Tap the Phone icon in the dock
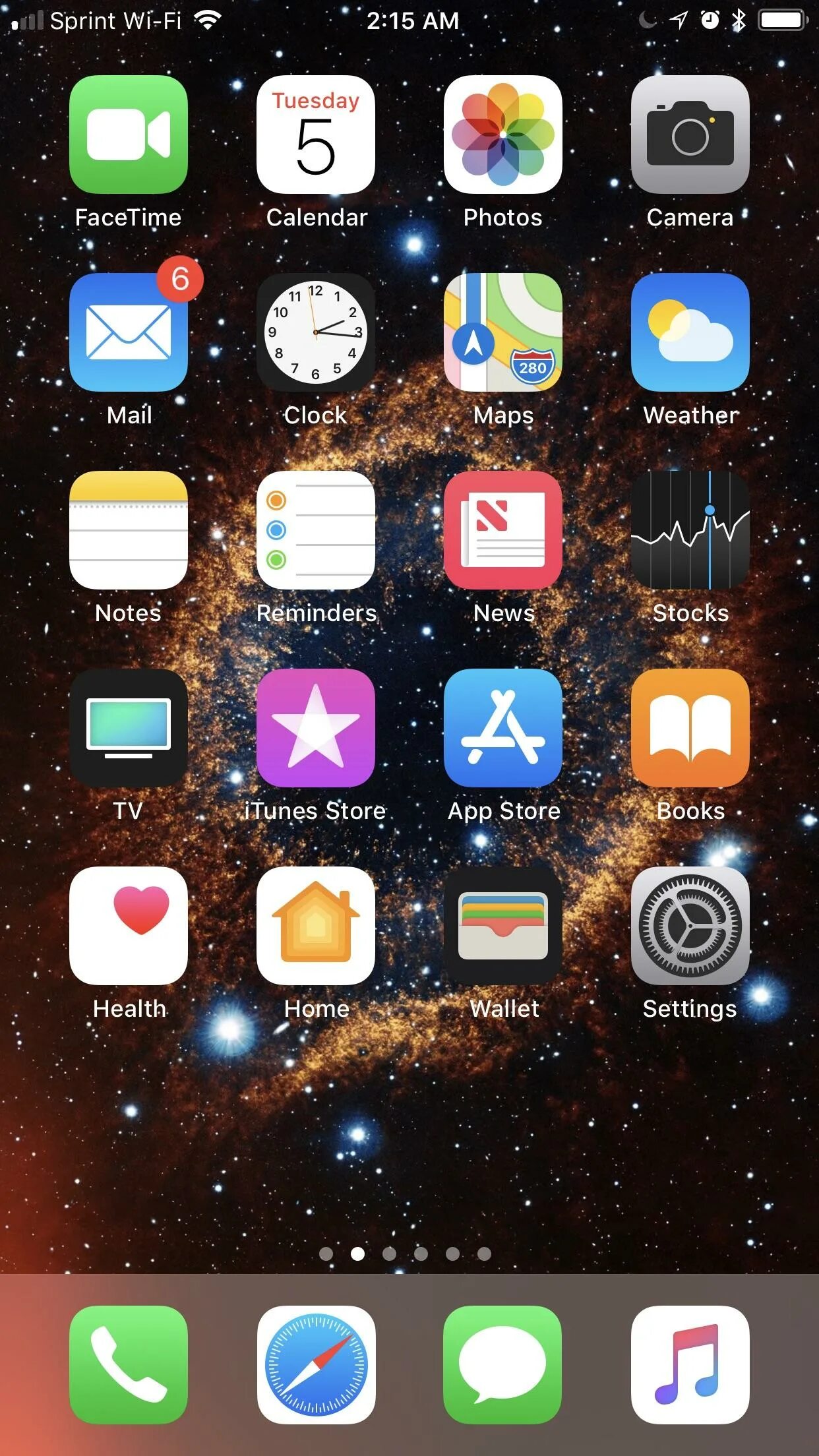This screenshot has height=1456, width=819. click(x=129, y=1365)
